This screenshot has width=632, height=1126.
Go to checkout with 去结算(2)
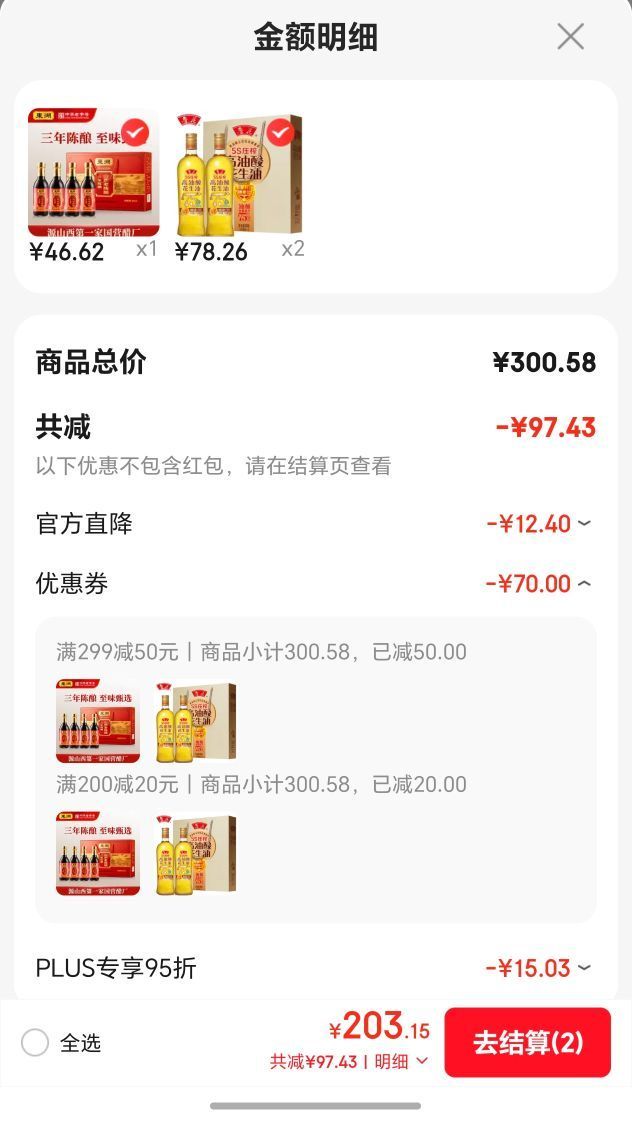point(528,1043)
